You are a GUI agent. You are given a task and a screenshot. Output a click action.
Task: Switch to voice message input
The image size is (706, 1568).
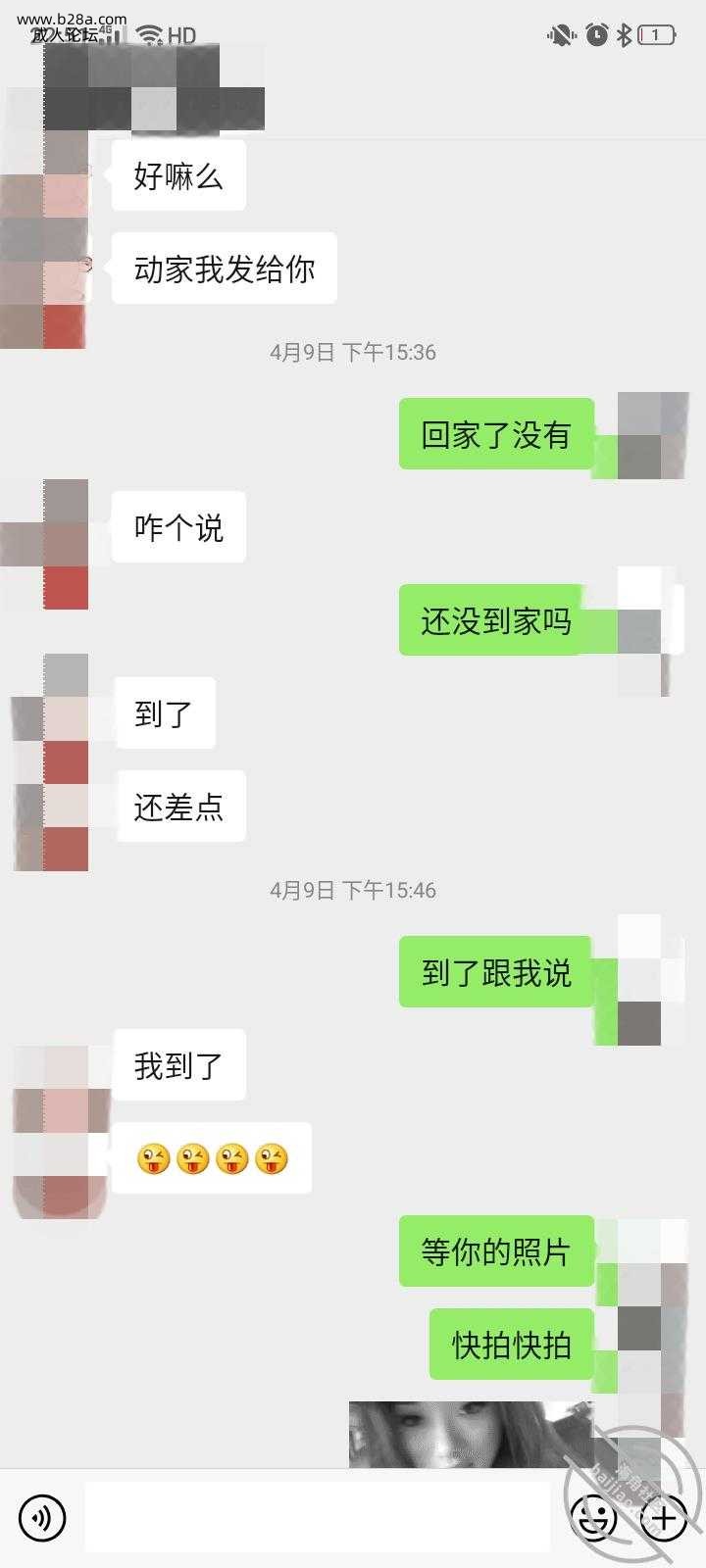[41, 1518]
